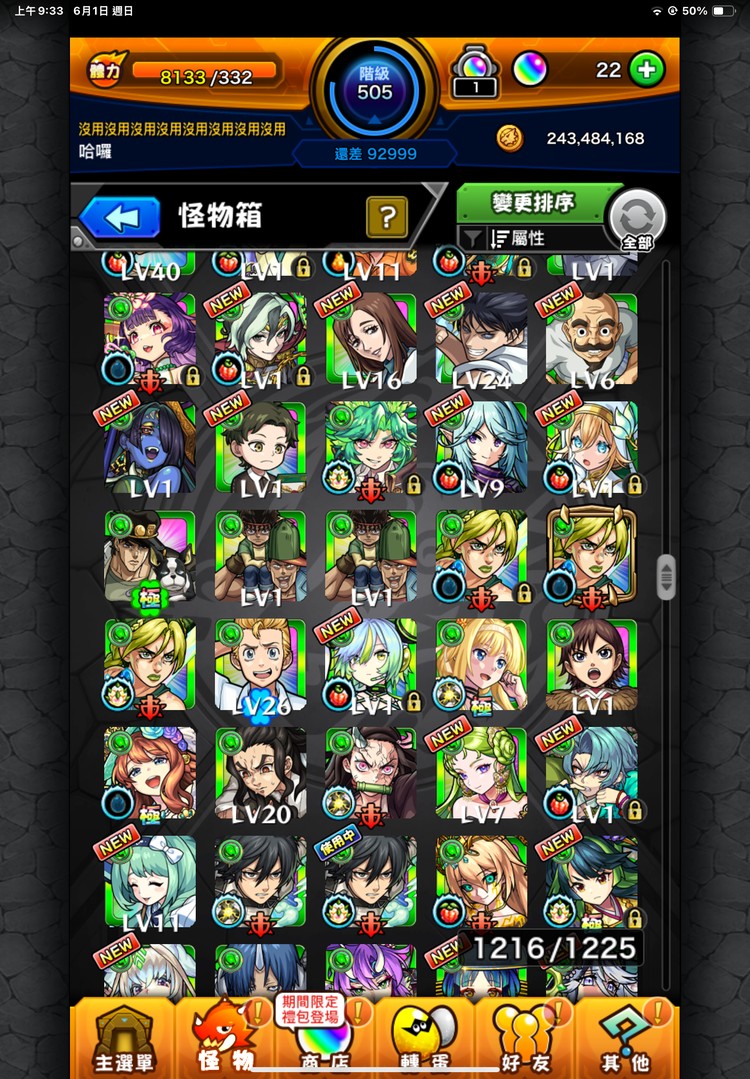Select the blond LV26 monster

[260, 664]
